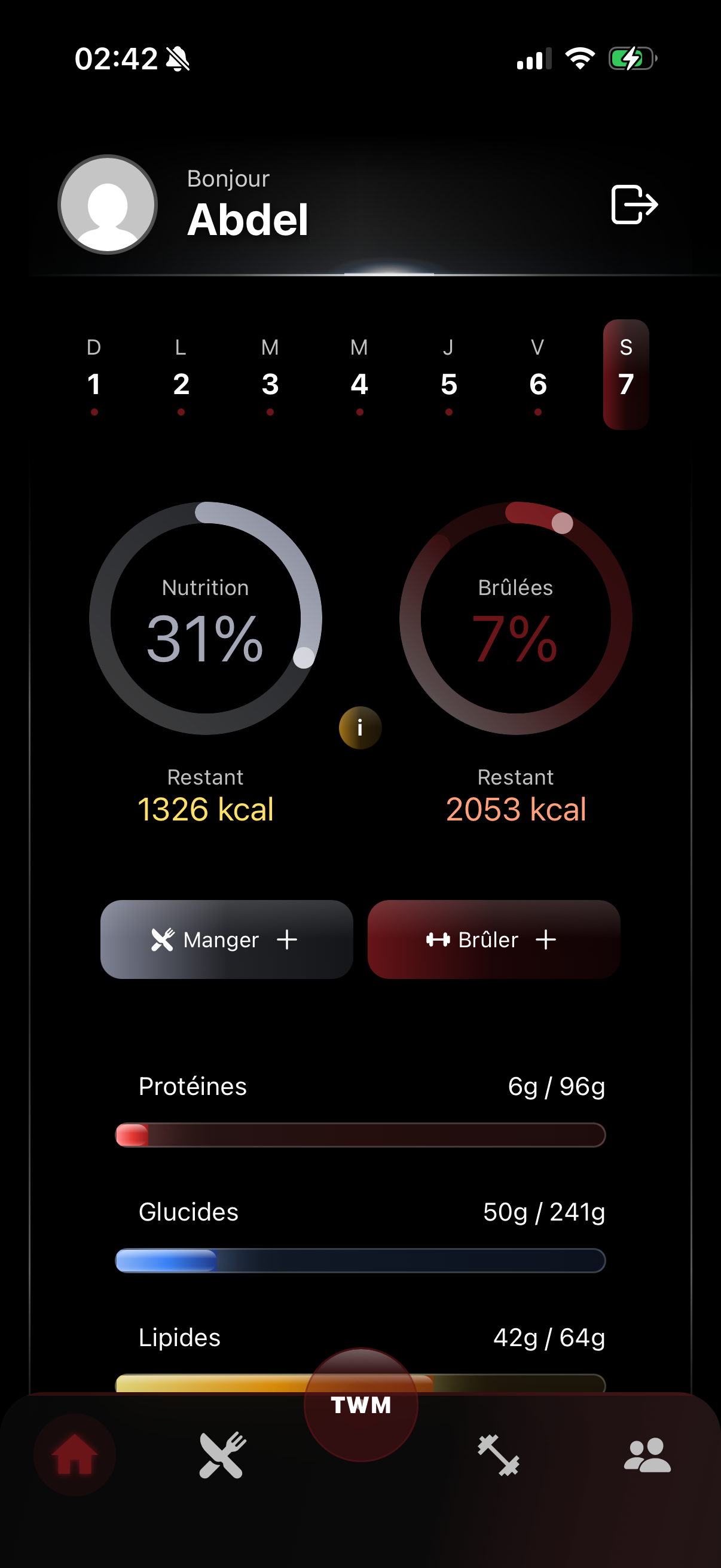The image size is (721, 1568).
Task: Select Tuesday the 3rd
Action: [x=270, y=374]
